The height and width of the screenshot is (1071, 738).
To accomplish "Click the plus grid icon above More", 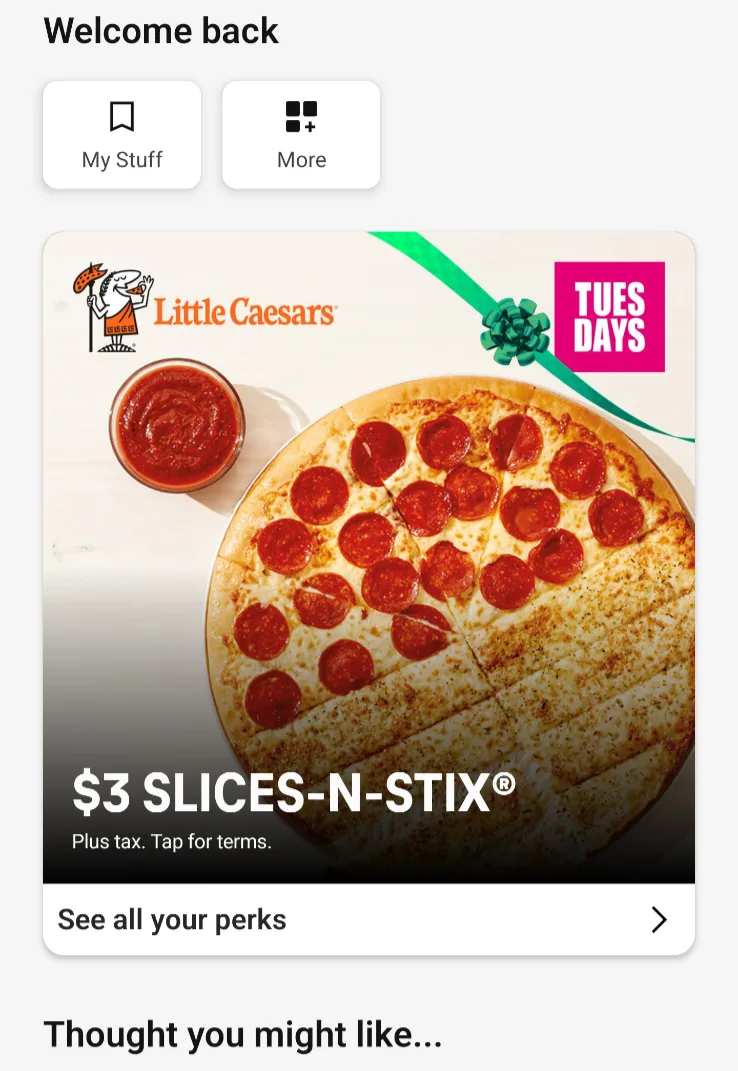I will tap(301, 117).
